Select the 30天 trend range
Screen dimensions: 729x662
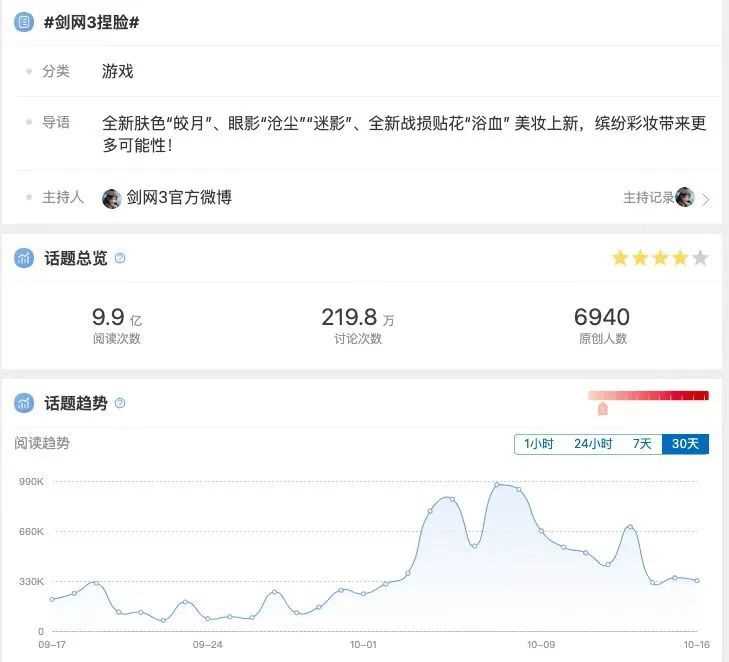[685, 444]
